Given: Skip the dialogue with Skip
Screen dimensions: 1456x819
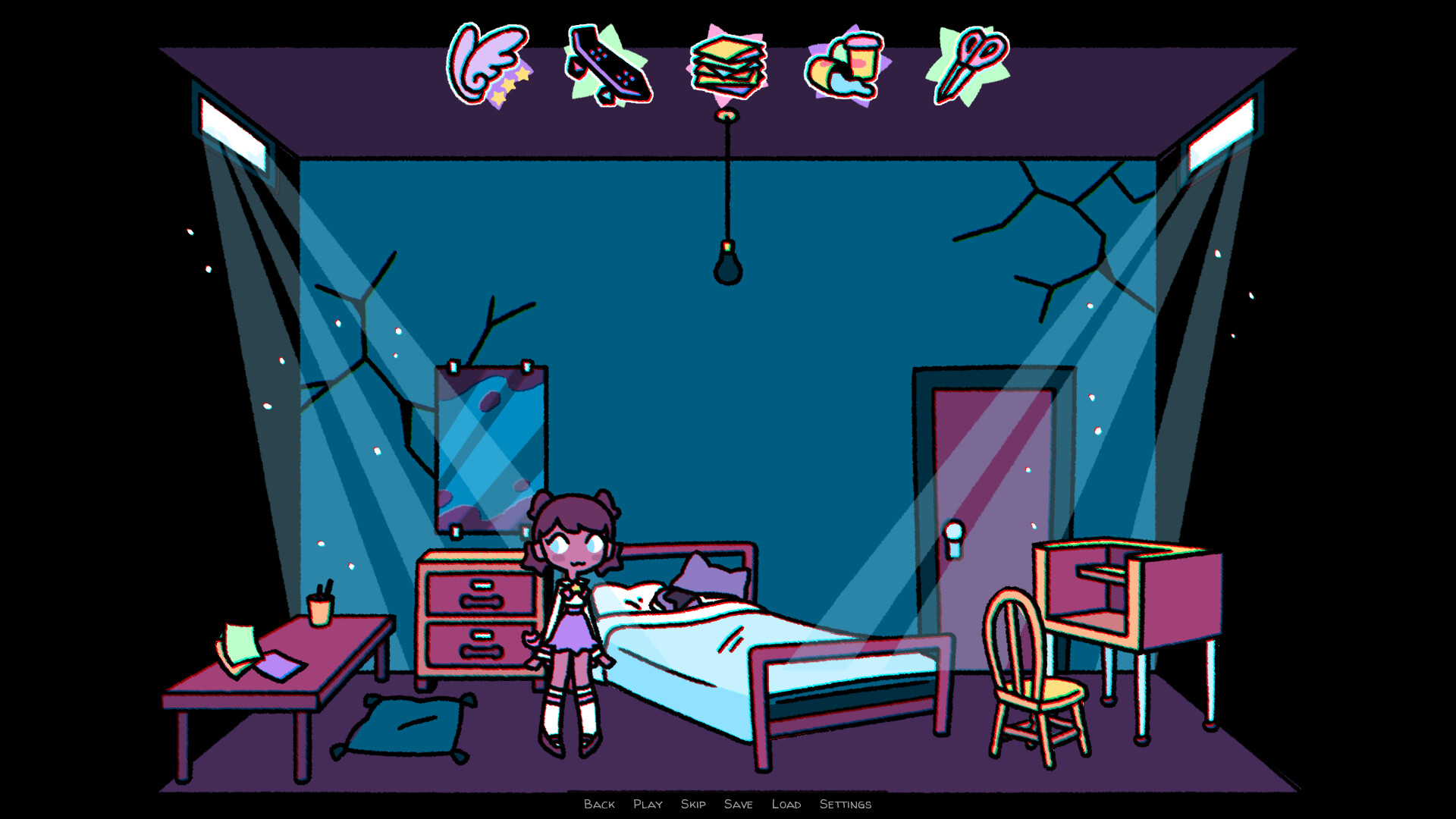Looking at the screenshot, I should tap(693, 804).
